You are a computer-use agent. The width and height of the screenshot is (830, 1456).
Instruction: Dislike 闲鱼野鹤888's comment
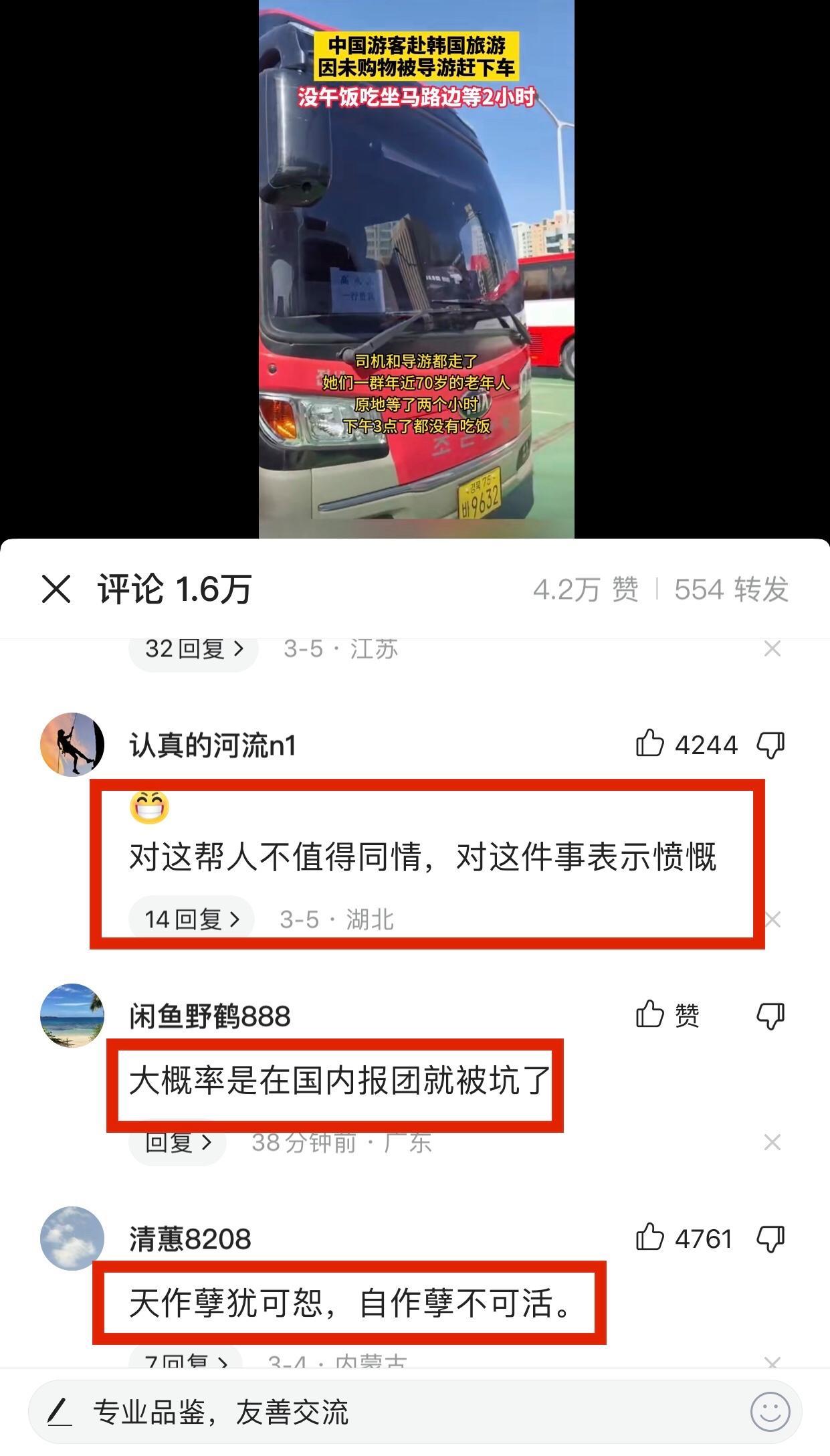[x=770, y=1016]
